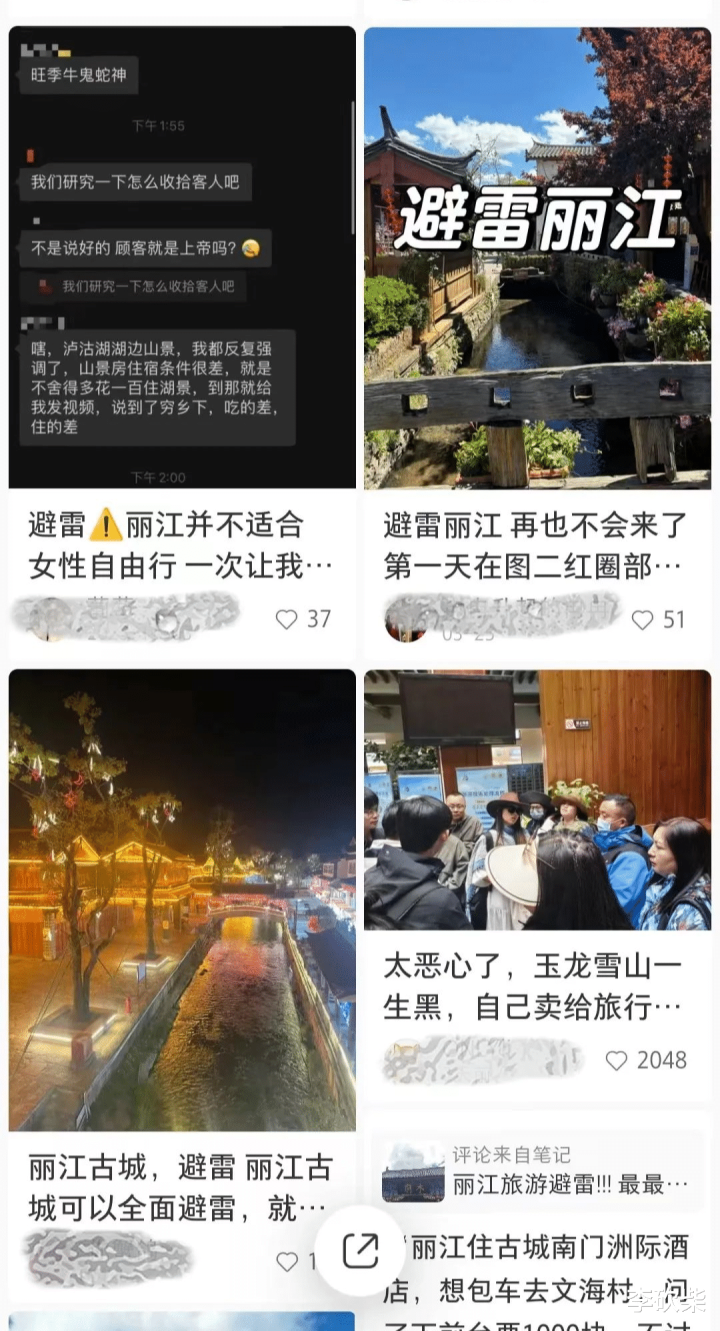The width and height of the screenshot is (720, 1331).
Task: Like the note with 51 likes
Action: (x=642, y=620)
